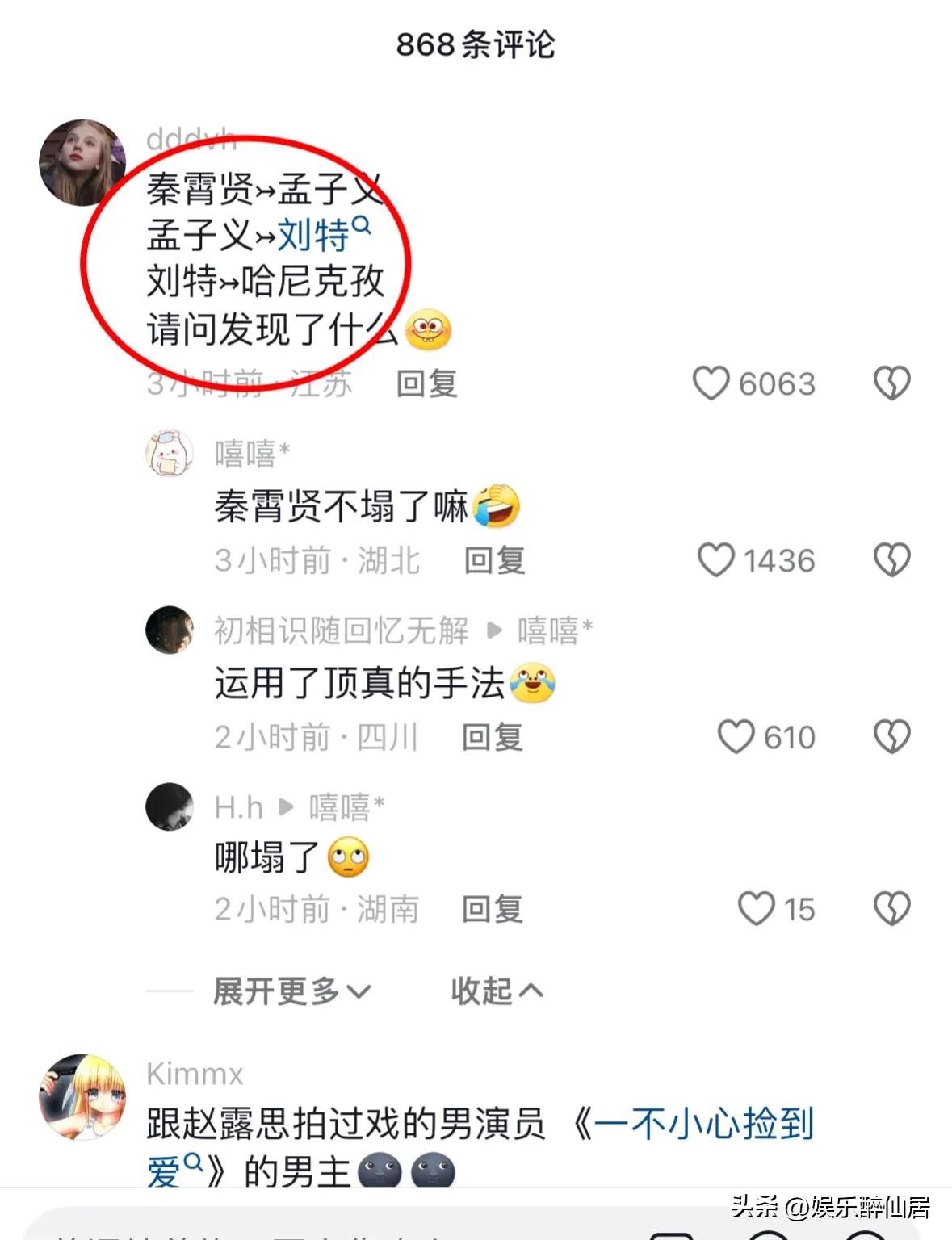The height and width of the screenshot is (1240, 952).
Task: Collapse the replies with 收起
Action: coord(496,991)
